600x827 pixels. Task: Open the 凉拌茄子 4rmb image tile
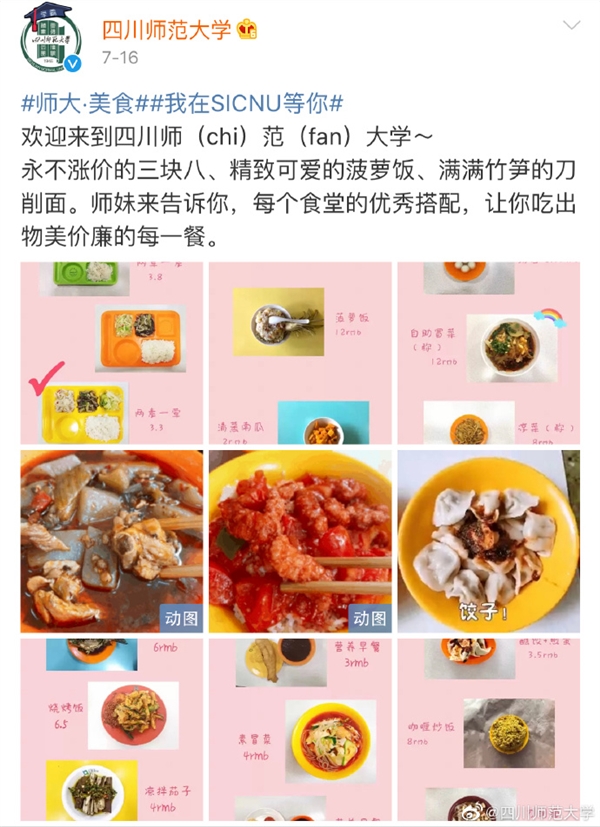click(x=111, y=730)
